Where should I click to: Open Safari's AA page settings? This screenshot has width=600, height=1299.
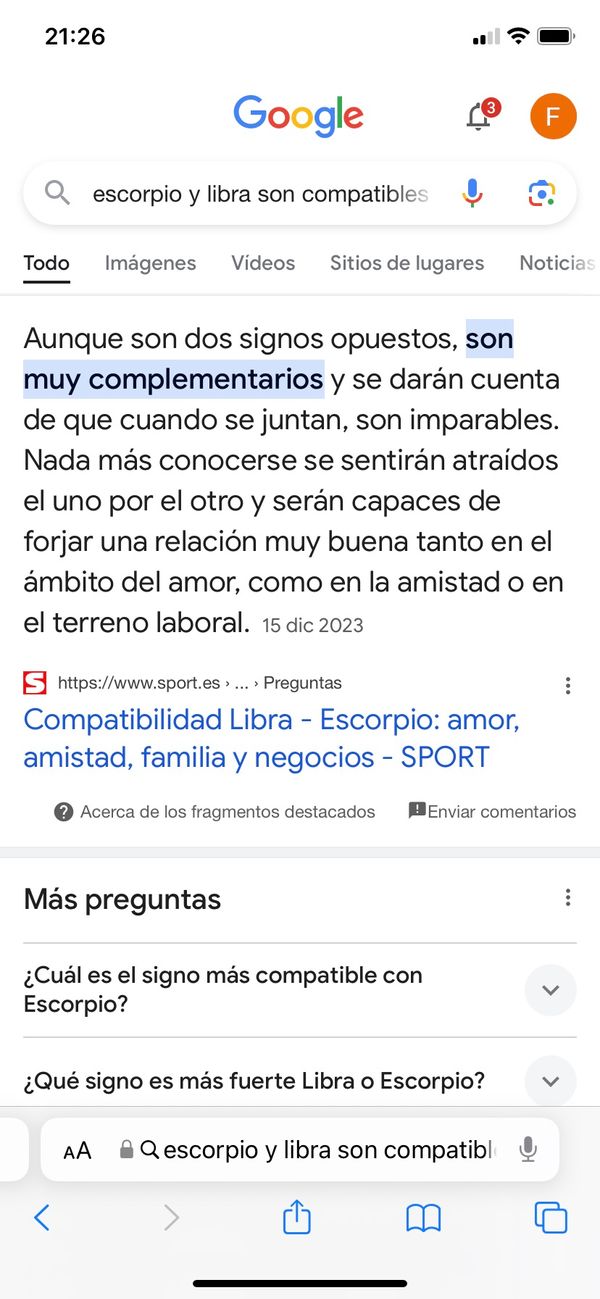[x=77, y=1150]
